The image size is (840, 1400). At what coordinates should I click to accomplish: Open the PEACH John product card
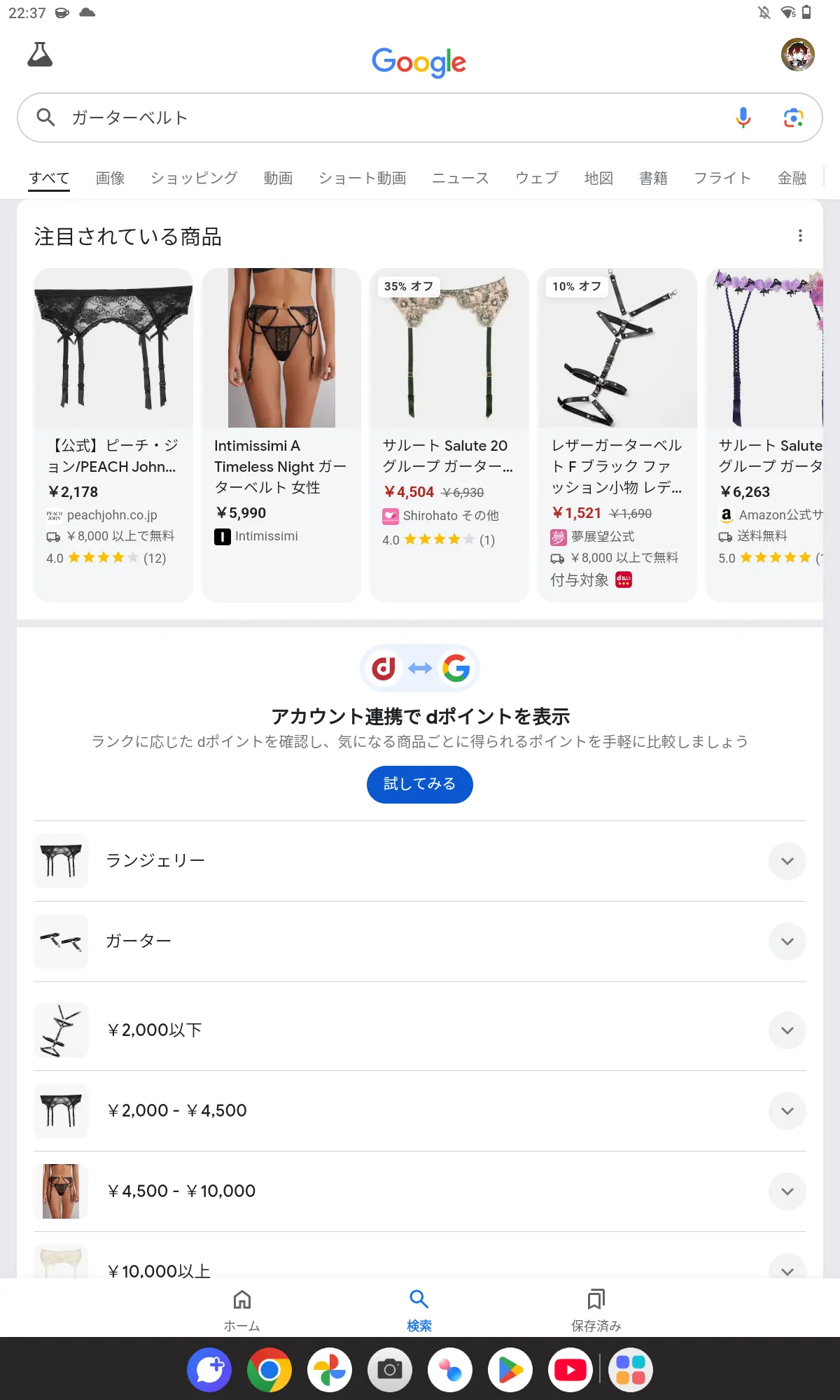point(113,434)
